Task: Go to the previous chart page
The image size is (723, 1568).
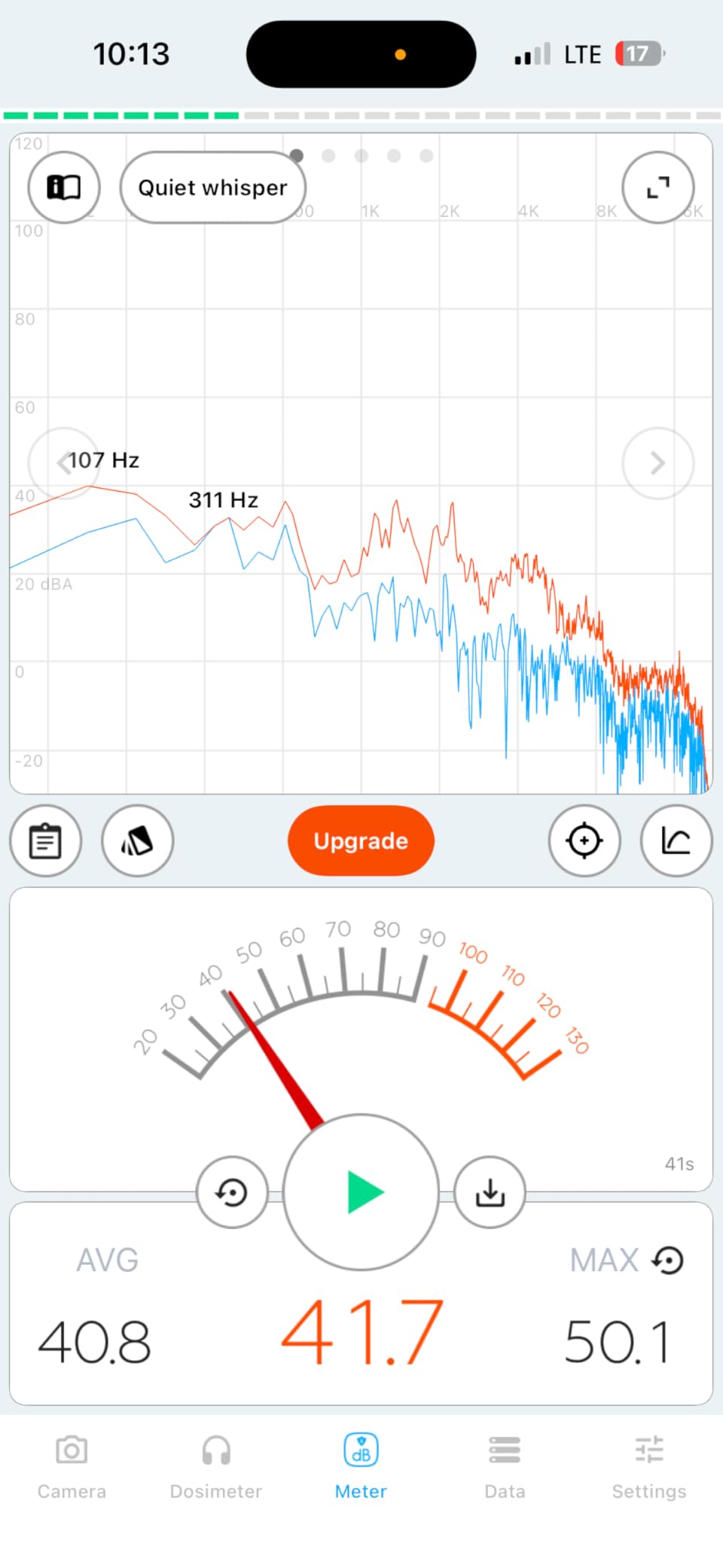Action: coord(63,462)
